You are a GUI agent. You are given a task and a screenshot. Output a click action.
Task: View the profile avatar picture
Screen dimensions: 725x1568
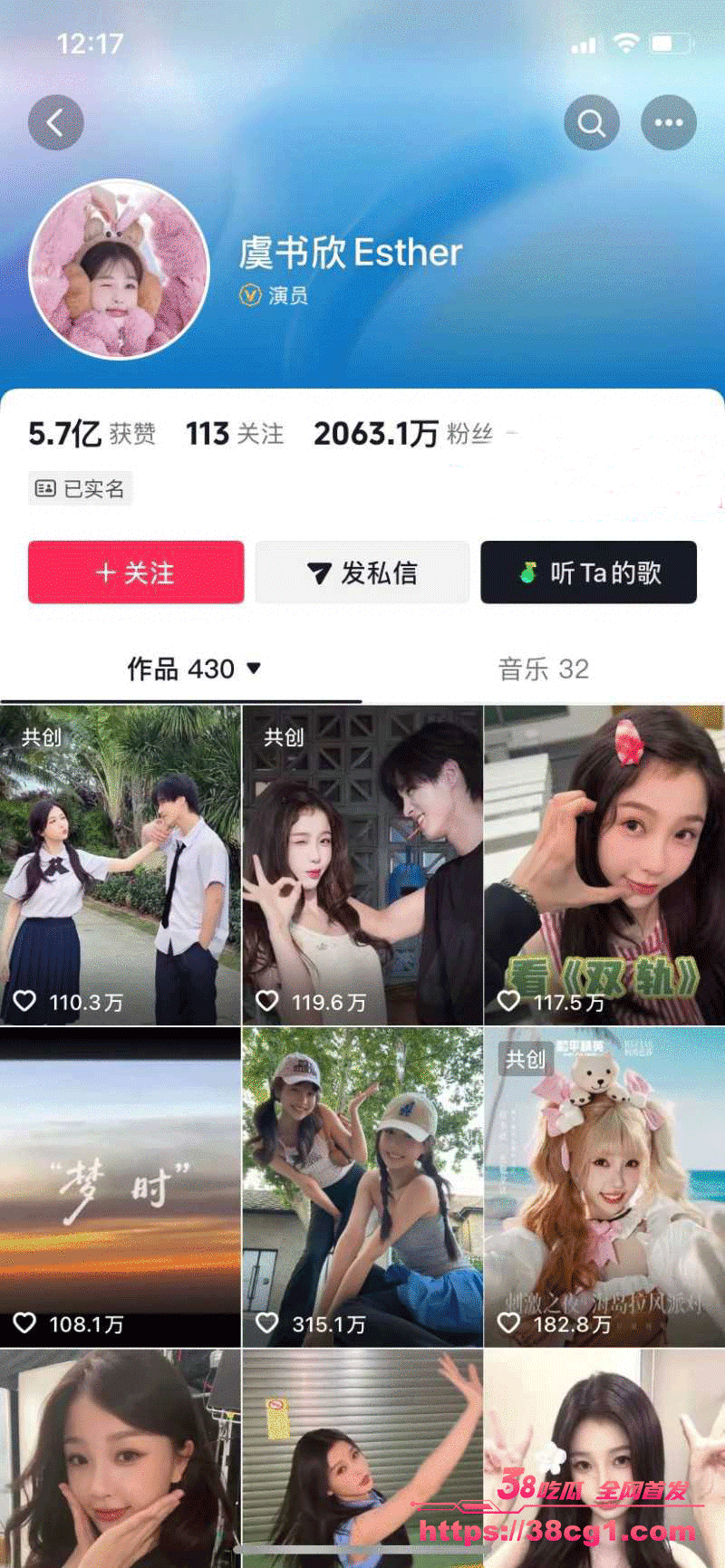(x=119, y=268)
